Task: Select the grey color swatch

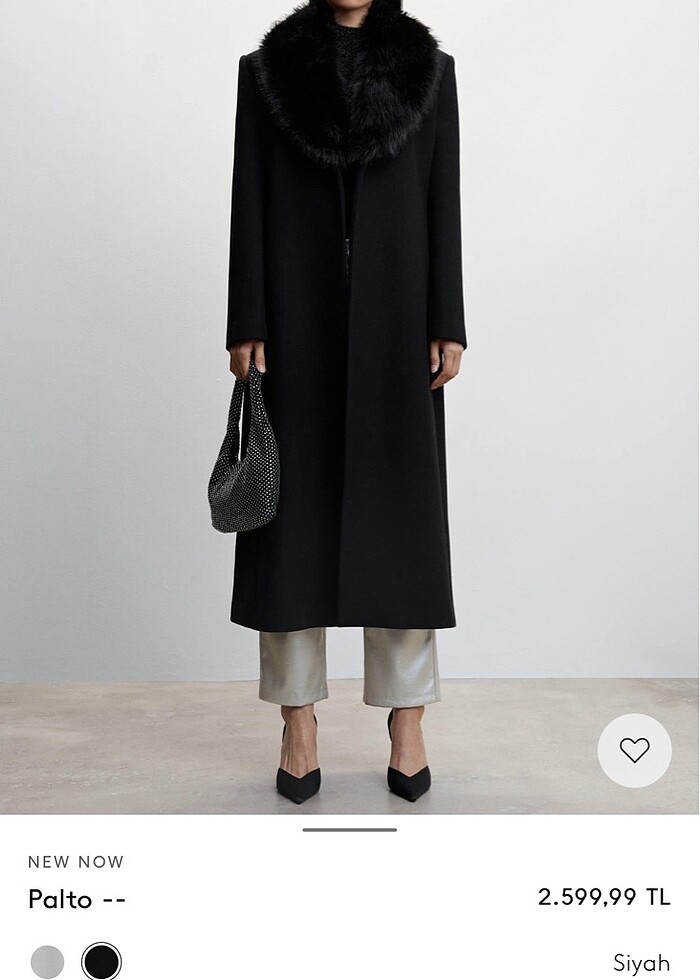Action: pos(47,961)
